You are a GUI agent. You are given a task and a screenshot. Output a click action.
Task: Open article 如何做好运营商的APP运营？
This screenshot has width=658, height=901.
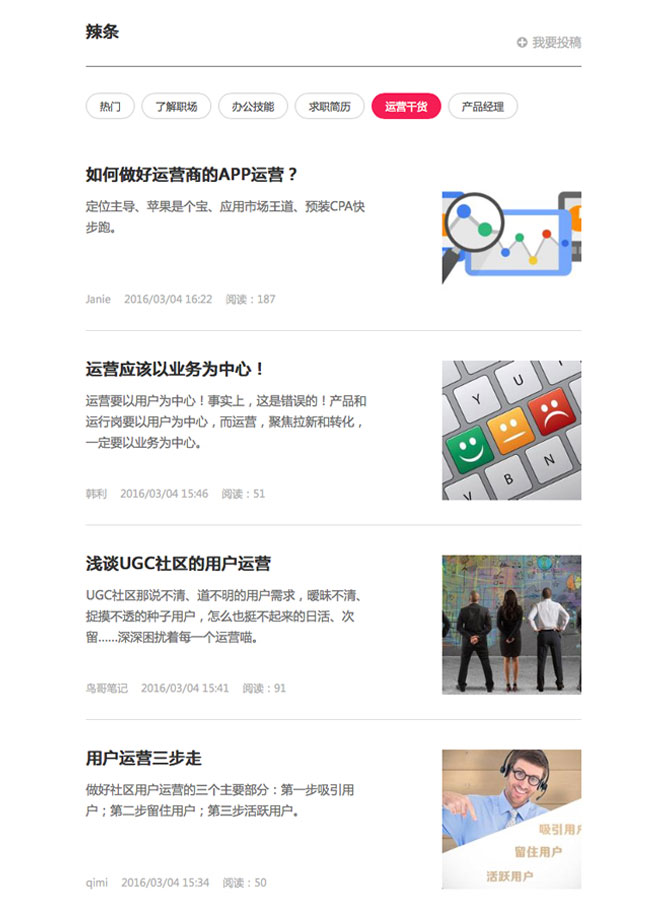pos(192,174)
